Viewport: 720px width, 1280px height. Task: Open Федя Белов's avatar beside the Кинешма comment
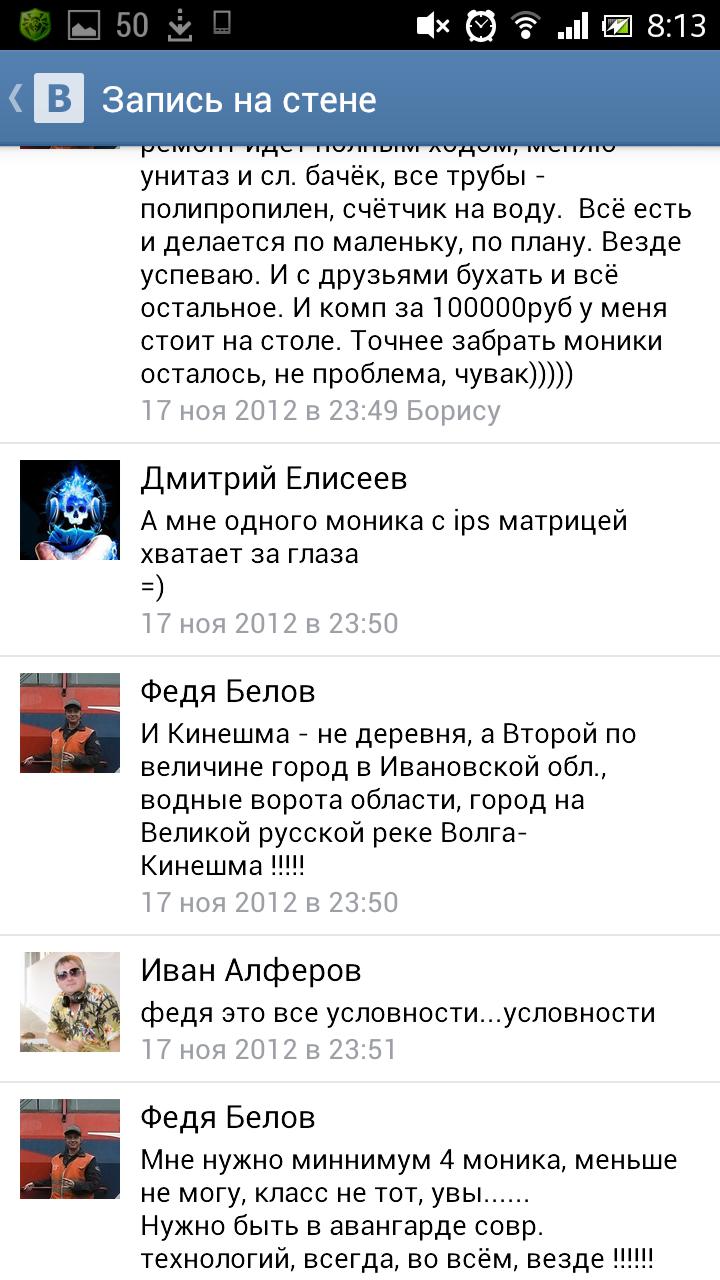(70, 722)
